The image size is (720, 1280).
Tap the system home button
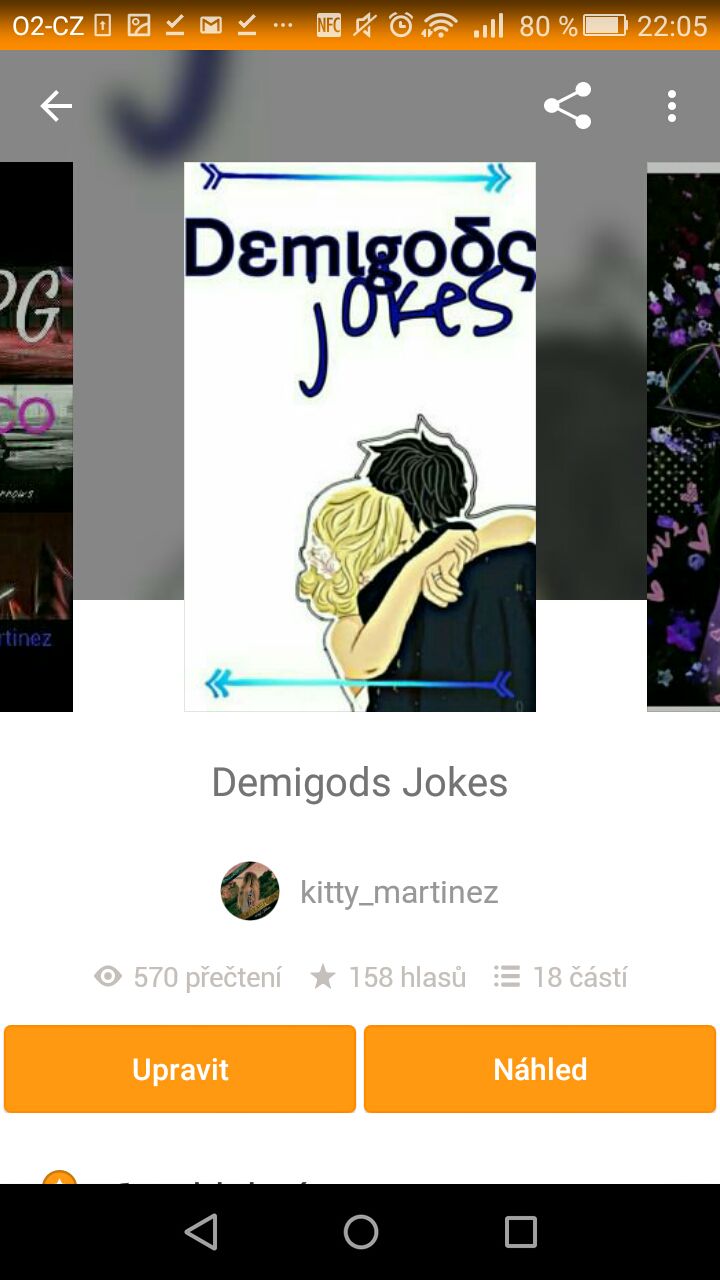click(x=360, y=1232)
